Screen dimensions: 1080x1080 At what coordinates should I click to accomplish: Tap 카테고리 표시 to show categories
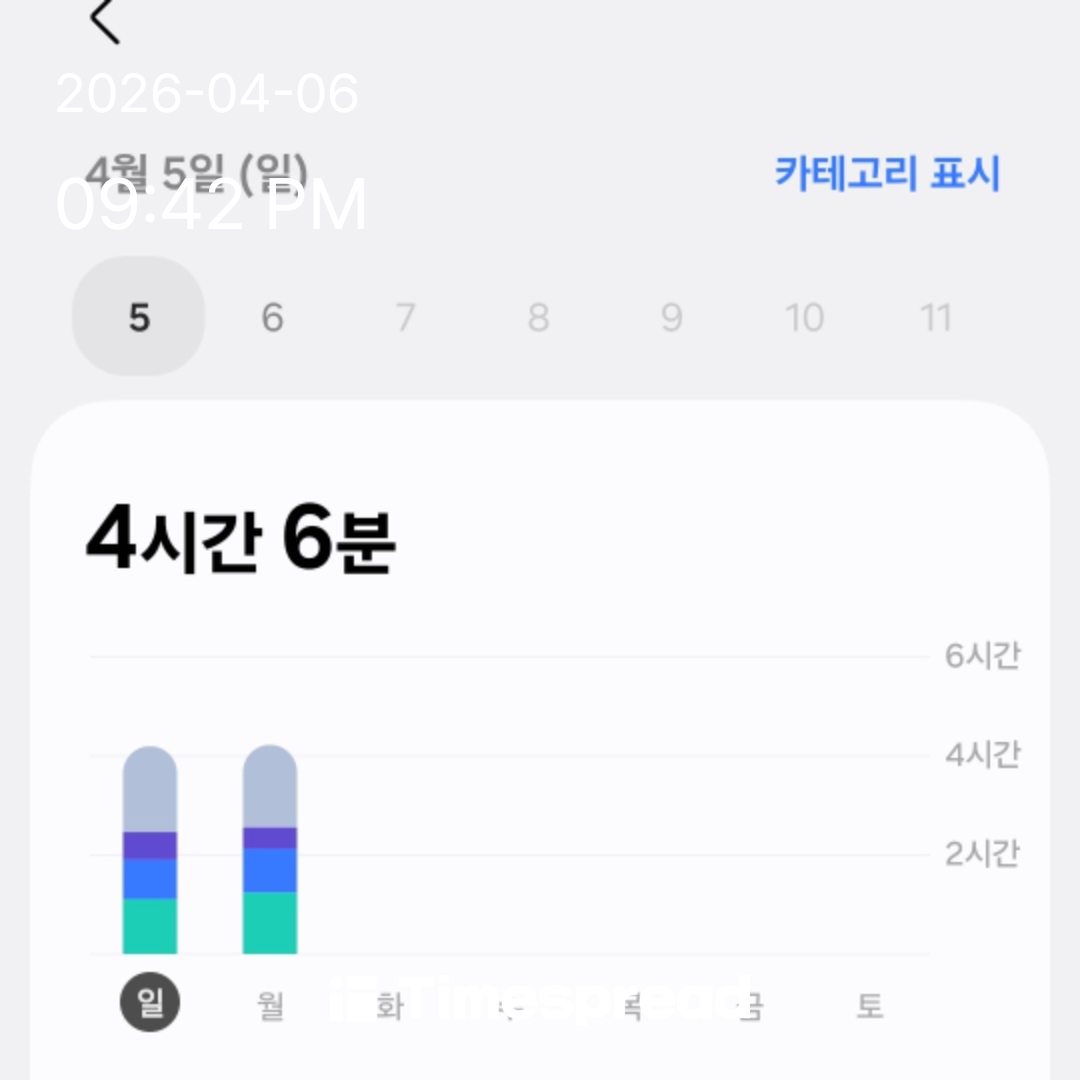[x=887, y=173]
